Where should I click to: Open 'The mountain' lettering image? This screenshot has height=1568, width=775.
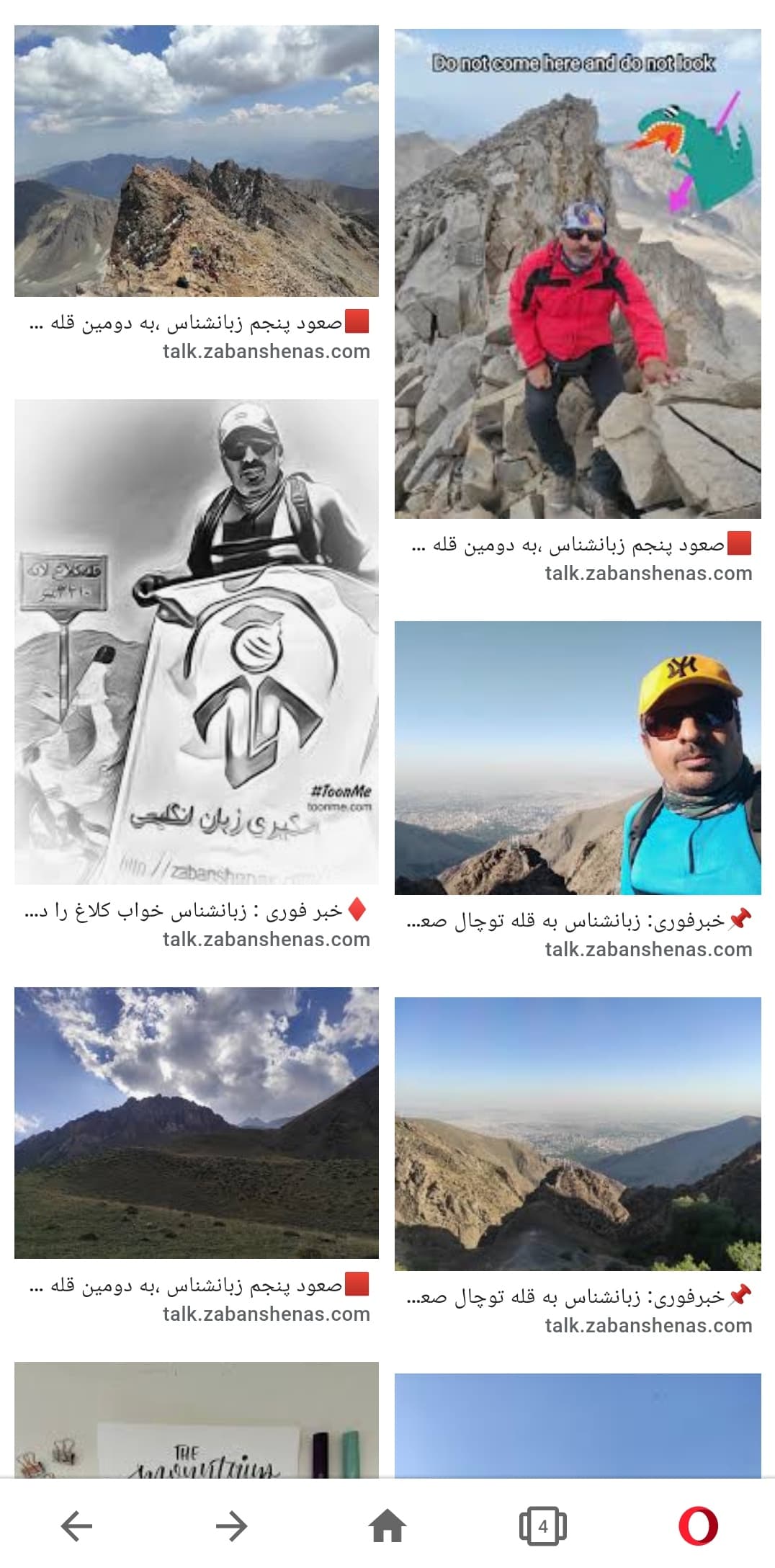197,1420
